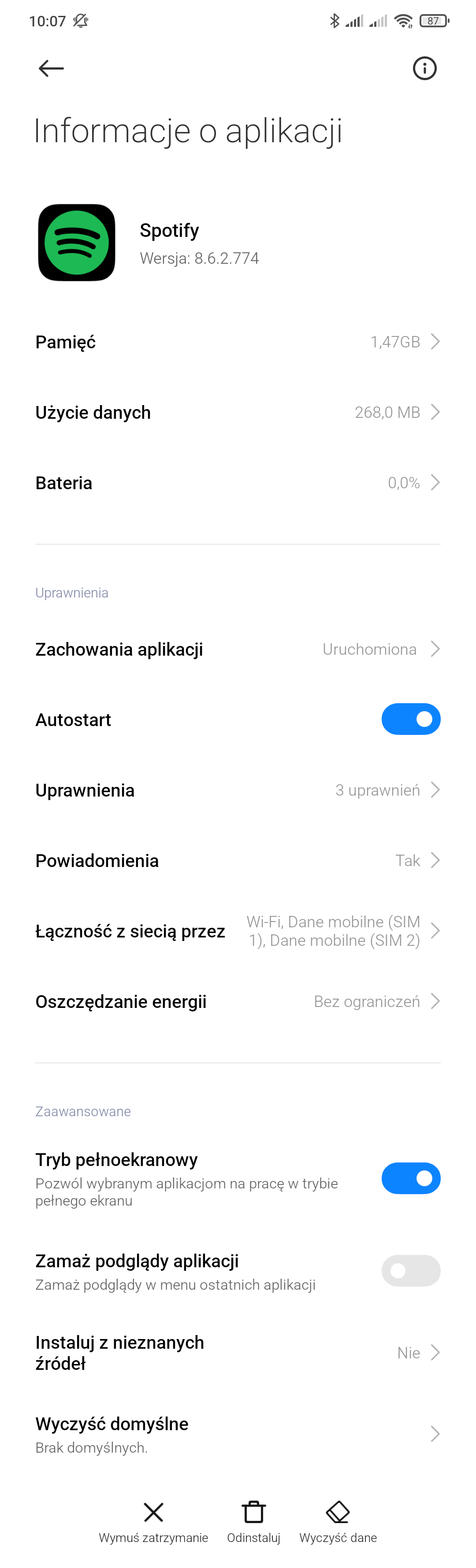Open Instaluj z nieznanych źródeł
Viewport: 476px width, 1568px height.
pyautogui.click(x=238, y=1353)
